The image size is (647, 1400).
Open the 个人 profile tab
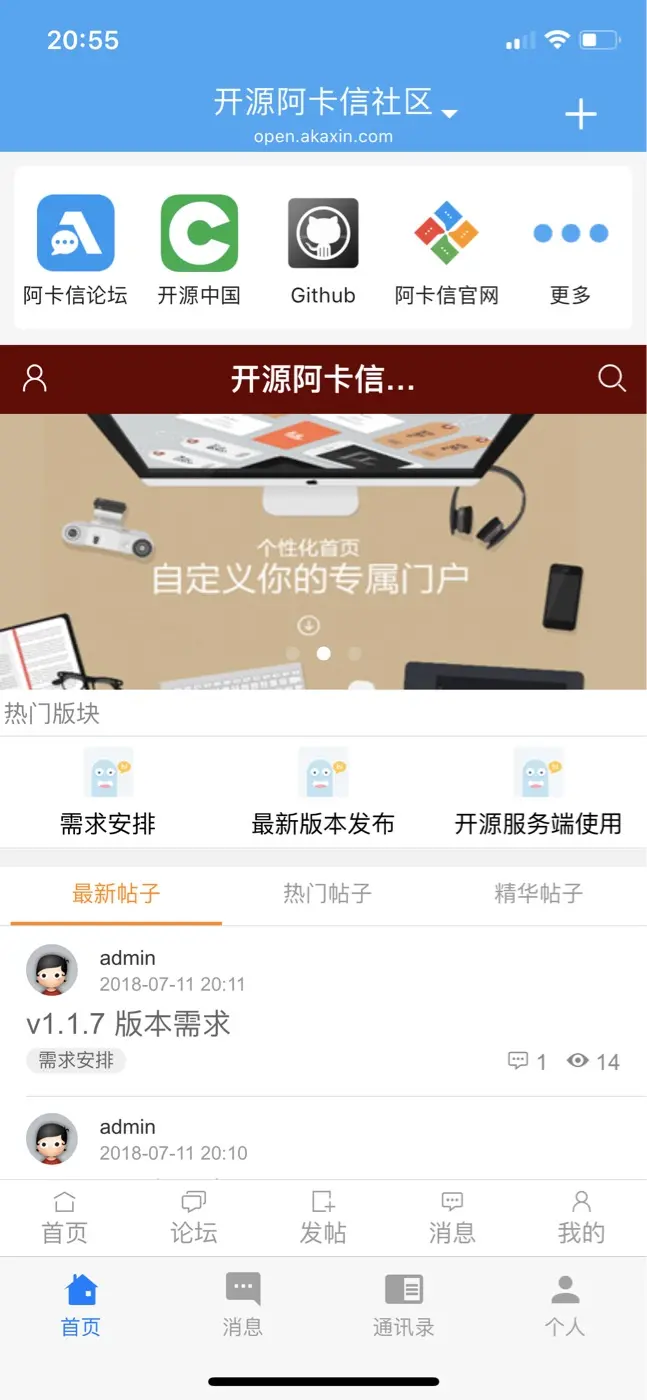click(565, 1305)
